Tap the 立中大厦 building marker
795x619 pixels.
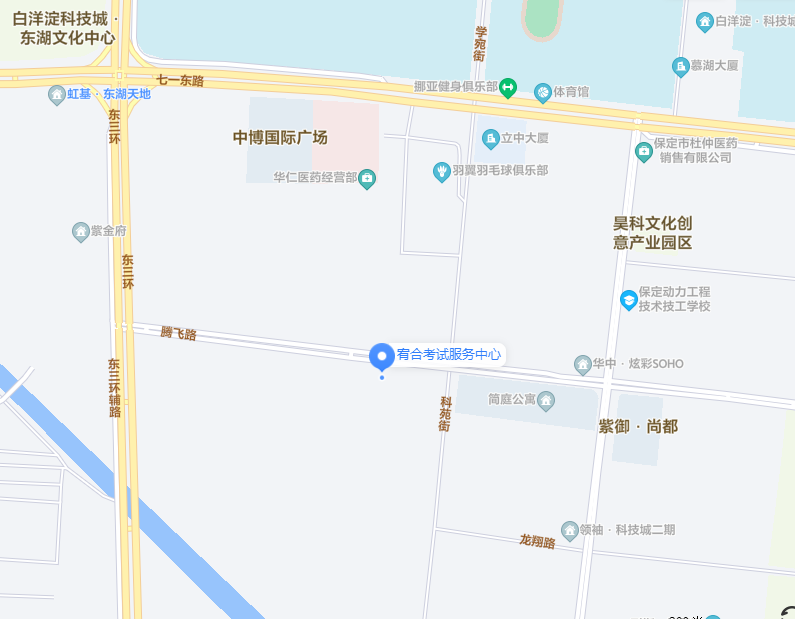pyautogui.click(x=490, y=137)
